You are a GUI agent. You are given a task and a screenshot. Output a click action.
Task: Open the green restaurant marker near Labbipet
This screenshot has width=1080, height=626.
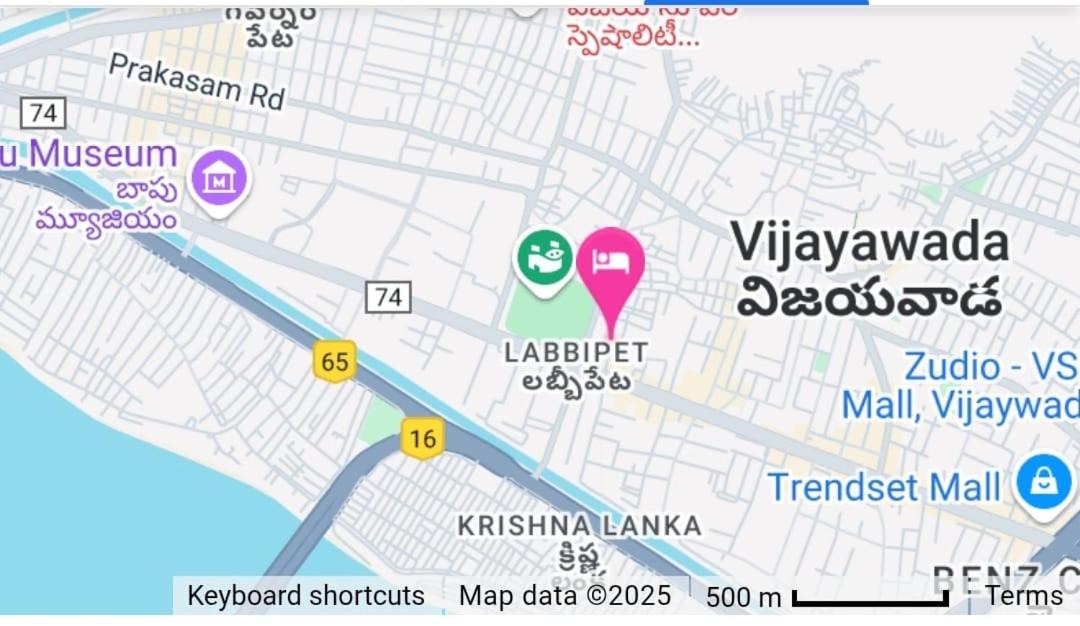[x=544, y=258]
